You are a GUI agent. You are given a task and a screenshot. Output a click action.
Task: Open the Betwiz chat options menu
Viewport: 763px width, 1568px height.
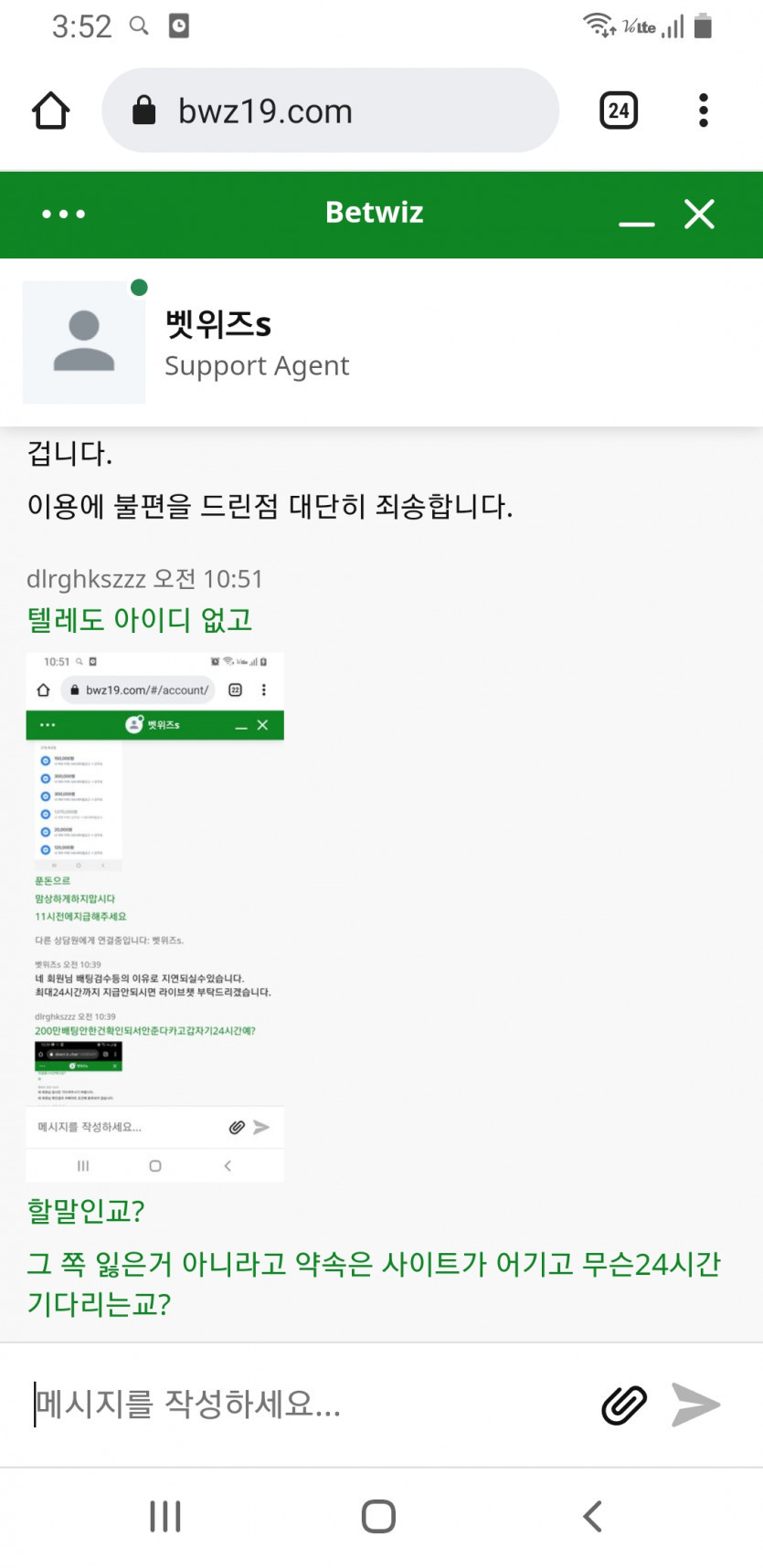click(x=64, y=215)
